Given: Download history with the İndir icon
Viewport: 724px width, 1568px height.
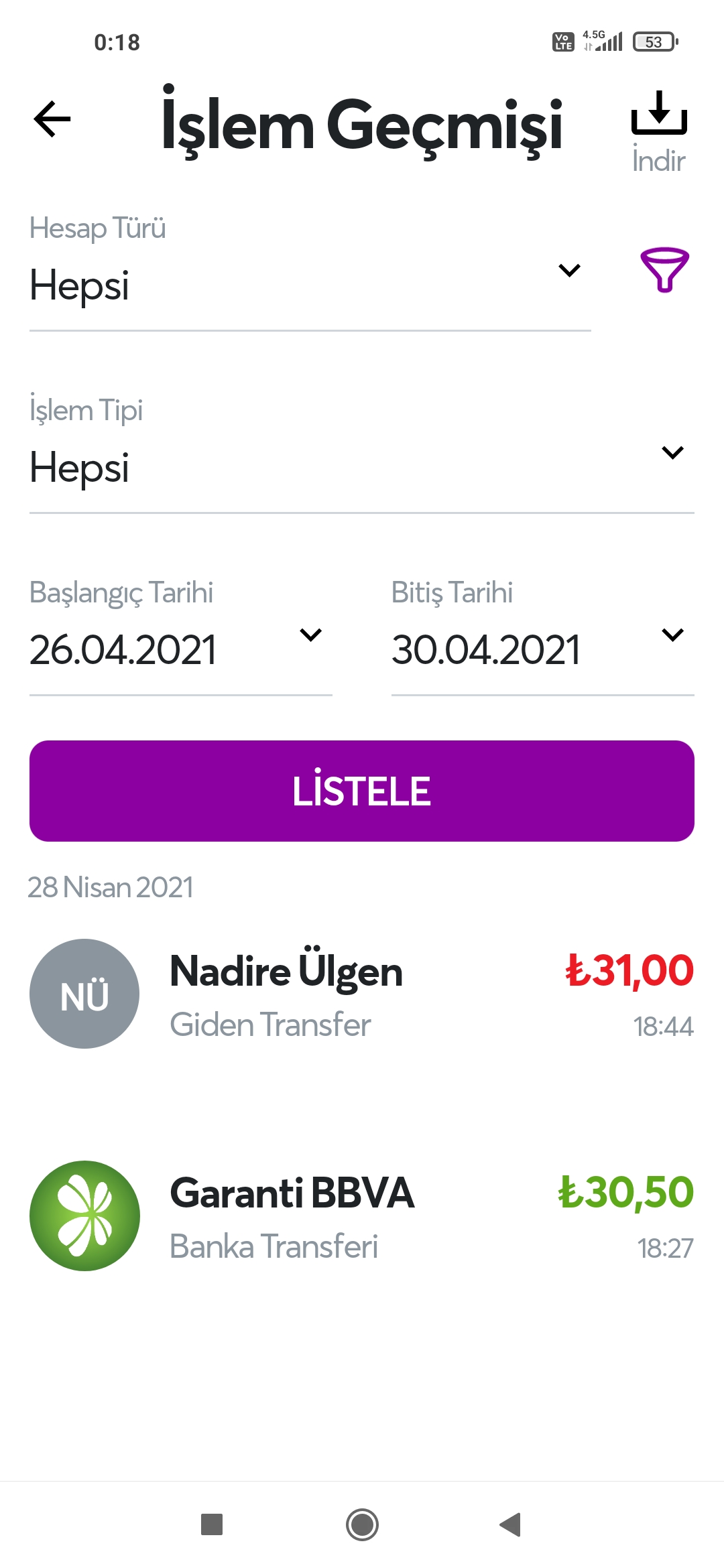Looking at the screenshot, I should [659, 131].
